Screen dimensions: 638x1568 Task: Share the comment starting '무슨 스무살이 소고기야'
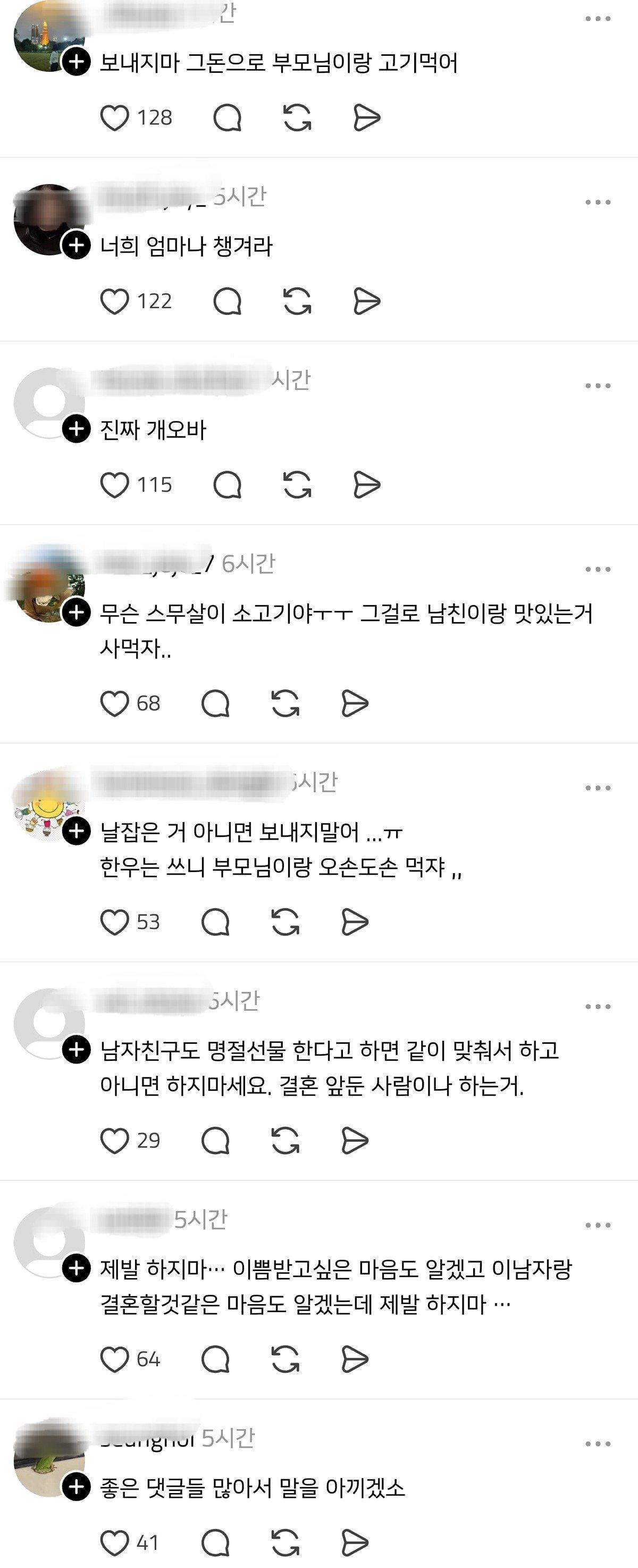pos(355,703)
